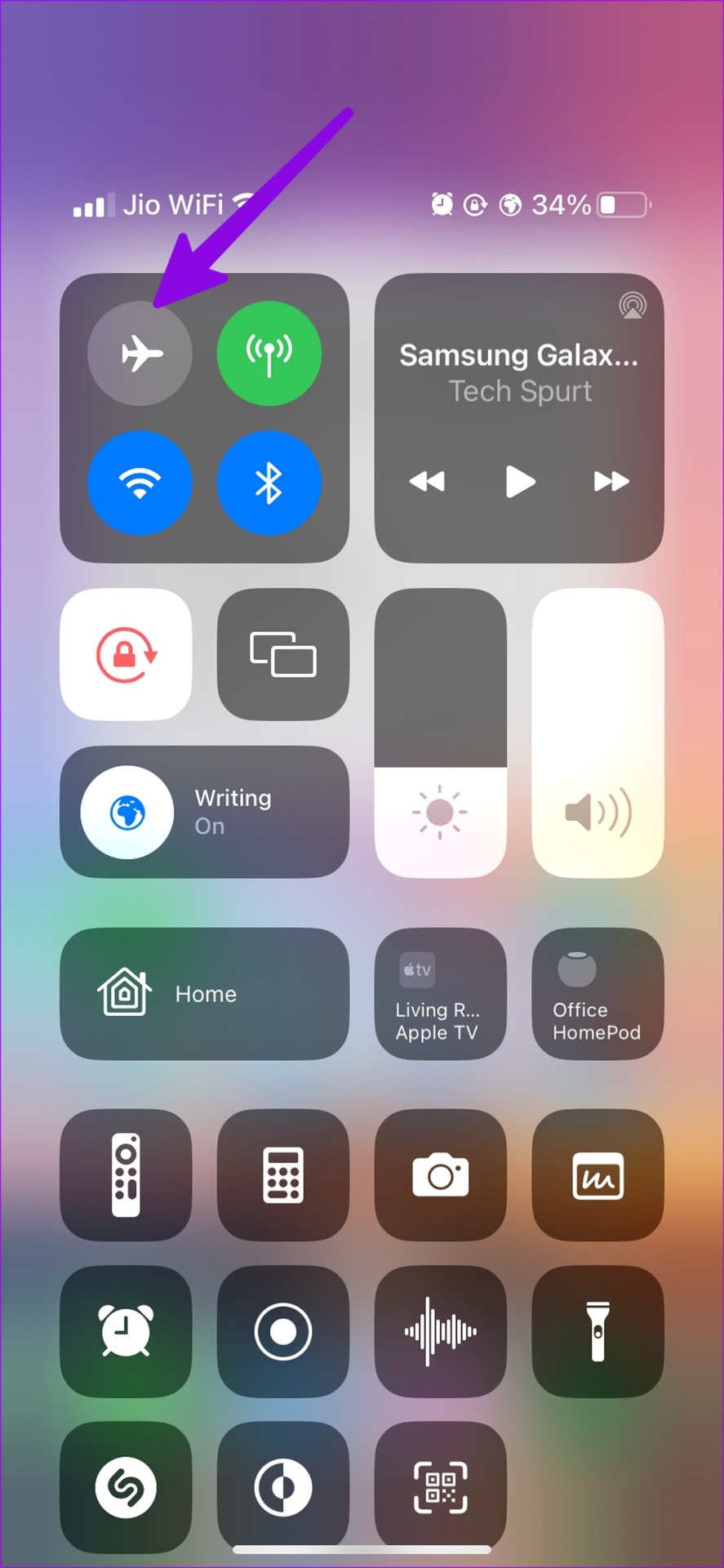Enable Airplane Mode
This screenshot has width=724, height=1568.
click(x=140, y=354)
